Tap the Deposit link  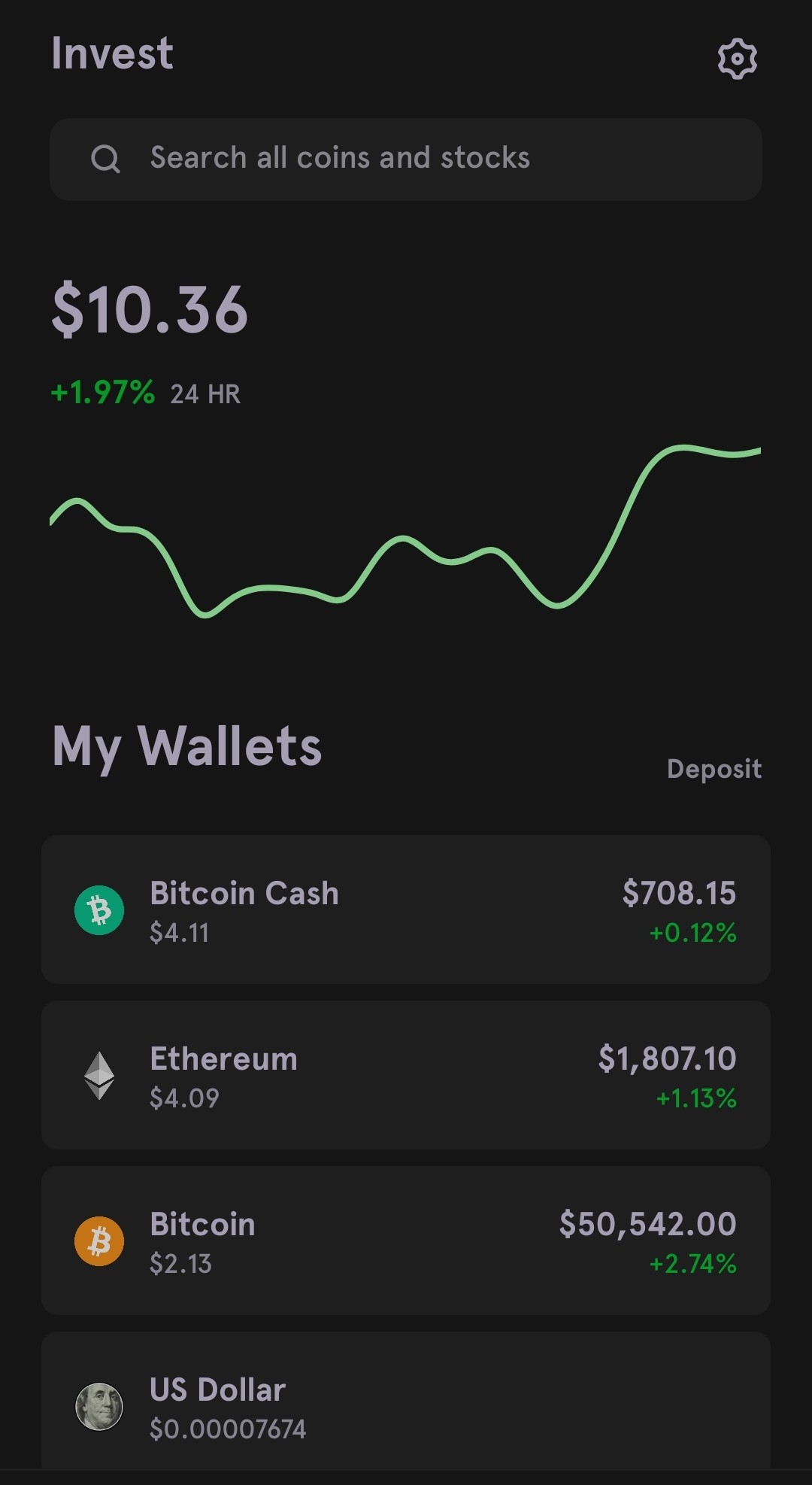coord(714,769)
